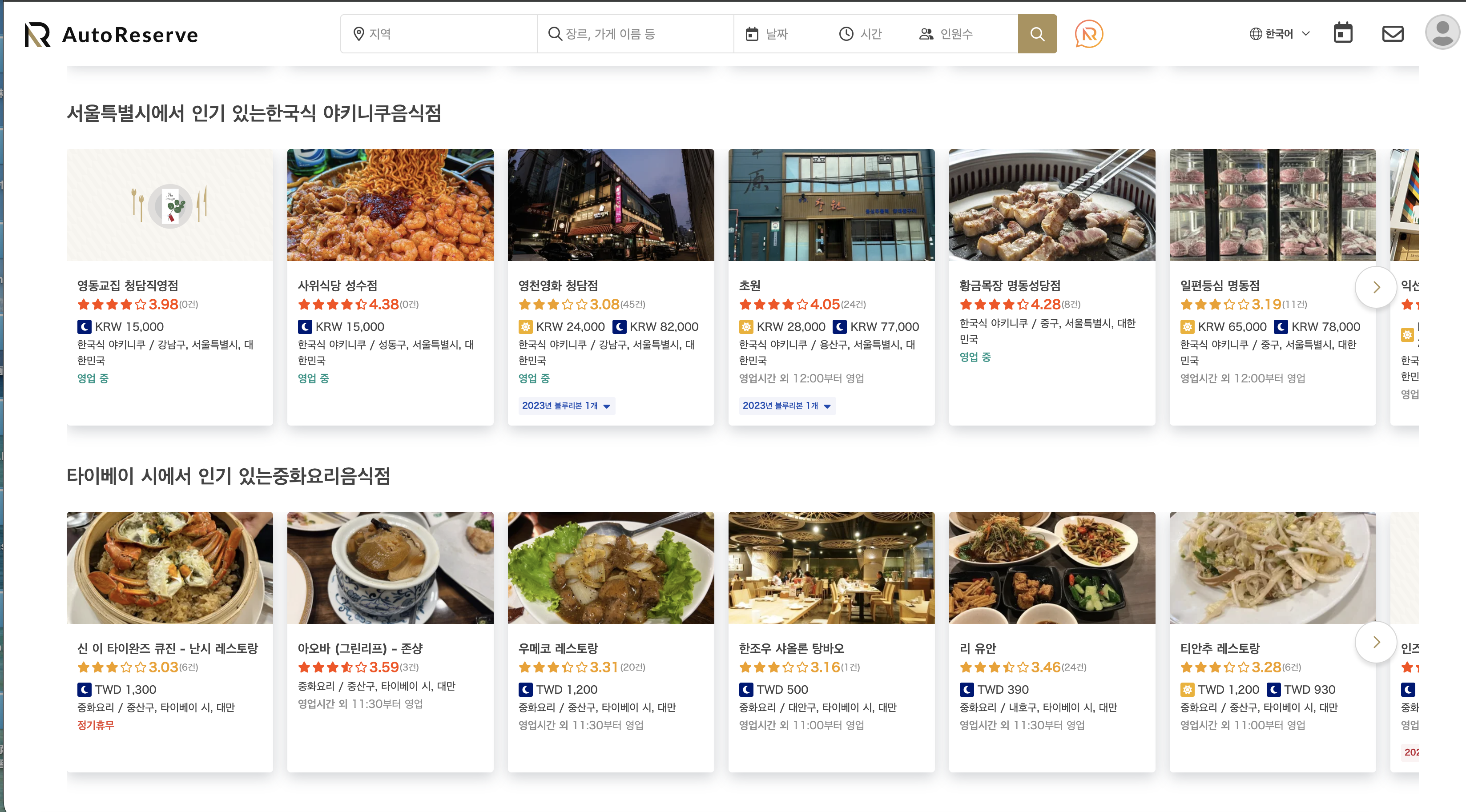Tap the gold search button
The width and height of the screenshot is (1466, 812).
click(x=1037, y=34)
